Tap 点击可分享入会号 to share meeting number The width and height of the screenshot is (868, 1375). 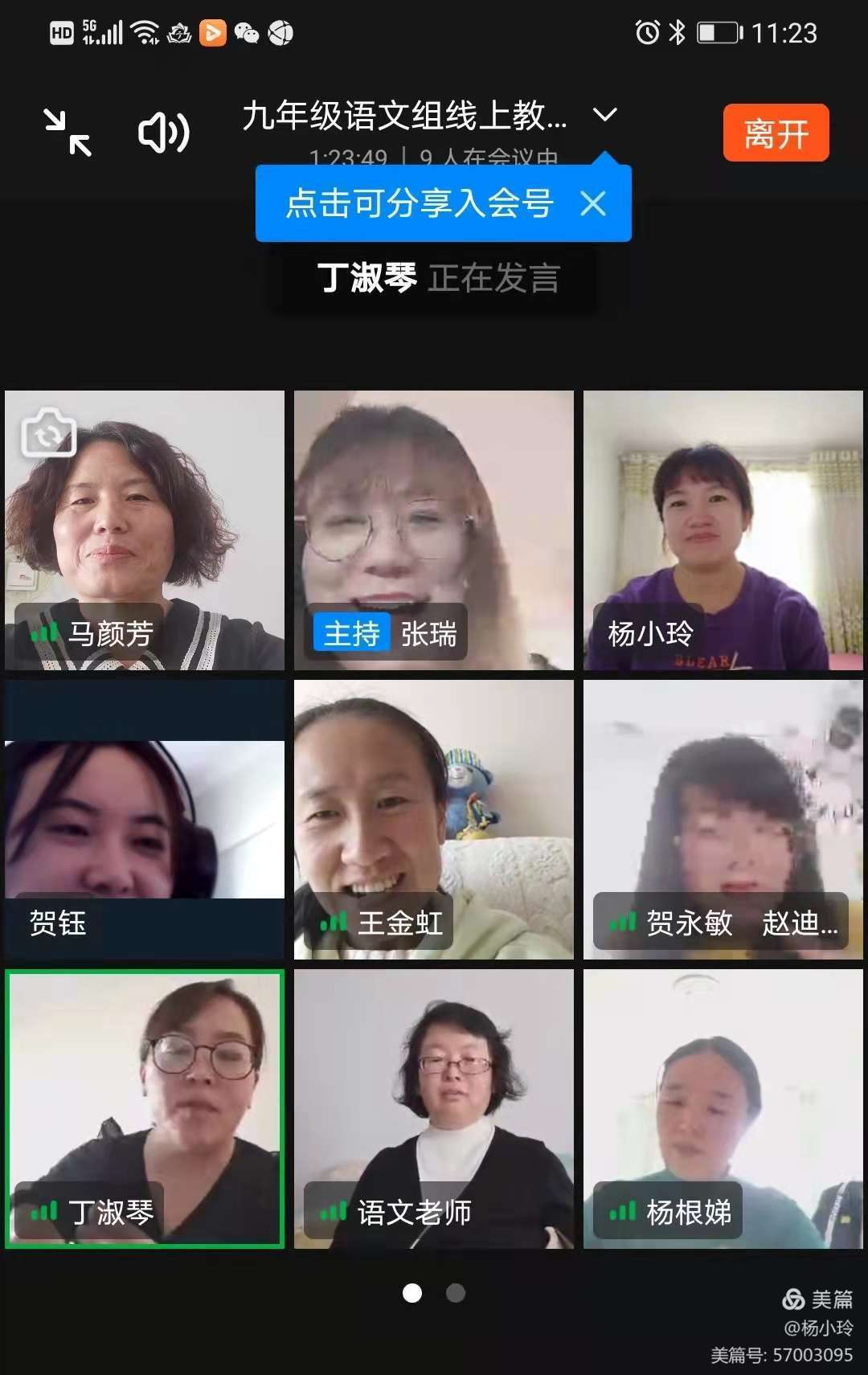[420, 203]
